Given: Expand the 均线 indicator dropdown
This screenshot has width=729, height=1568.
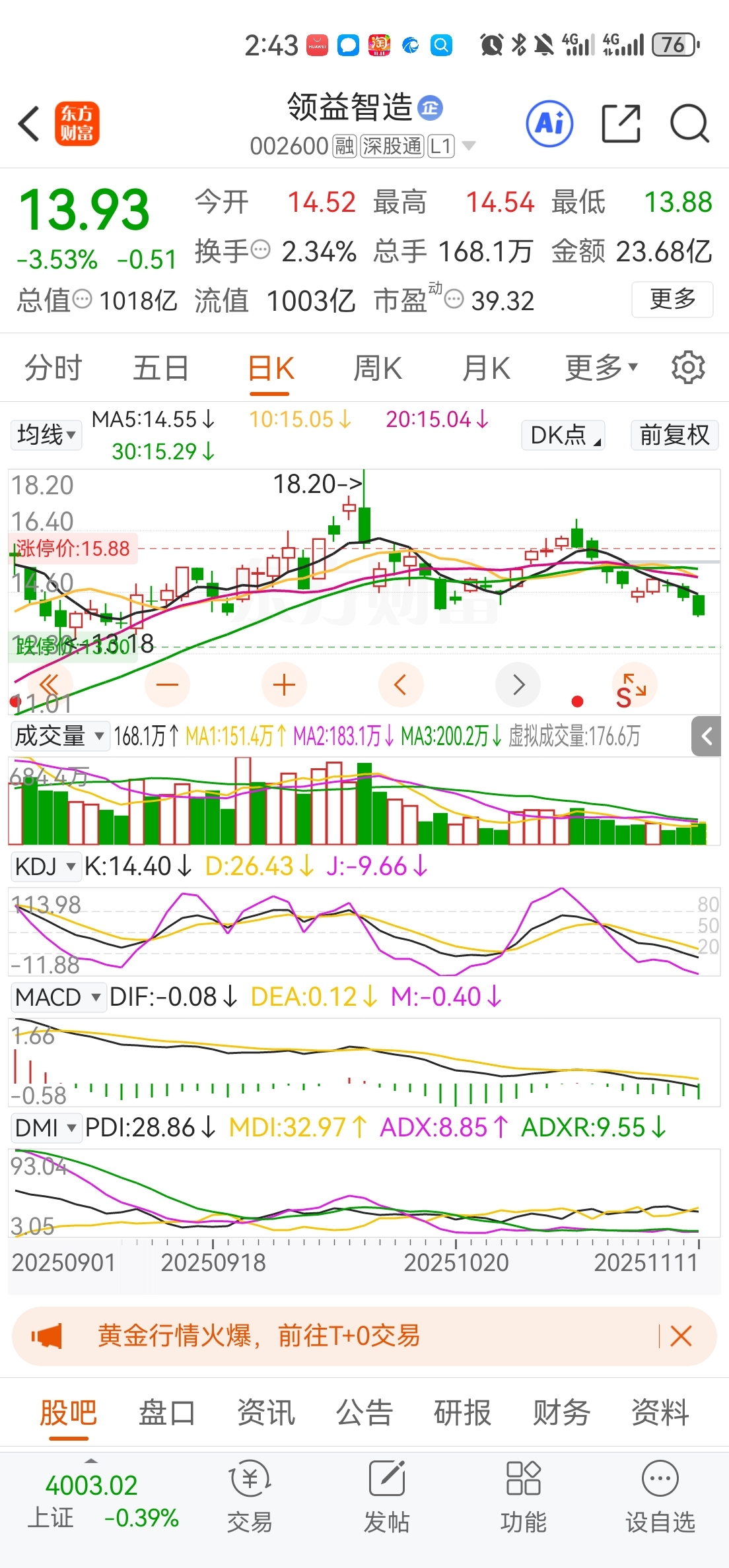Looking at the screenshot, I should click(46, 435).
